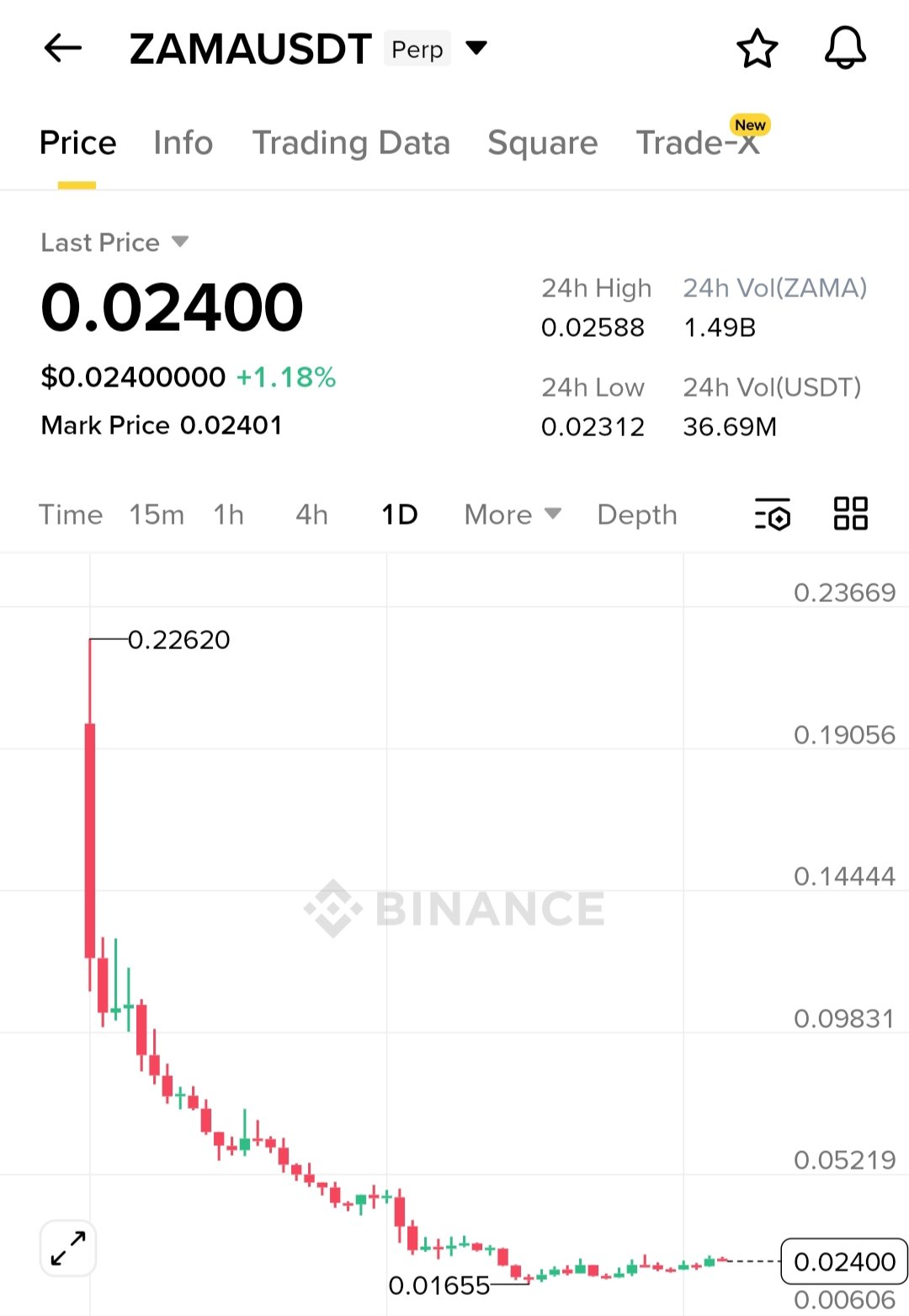Expand the More intervals dropdown
The height and width of the screenshot is (1316, 909).
tap(512, 514)
